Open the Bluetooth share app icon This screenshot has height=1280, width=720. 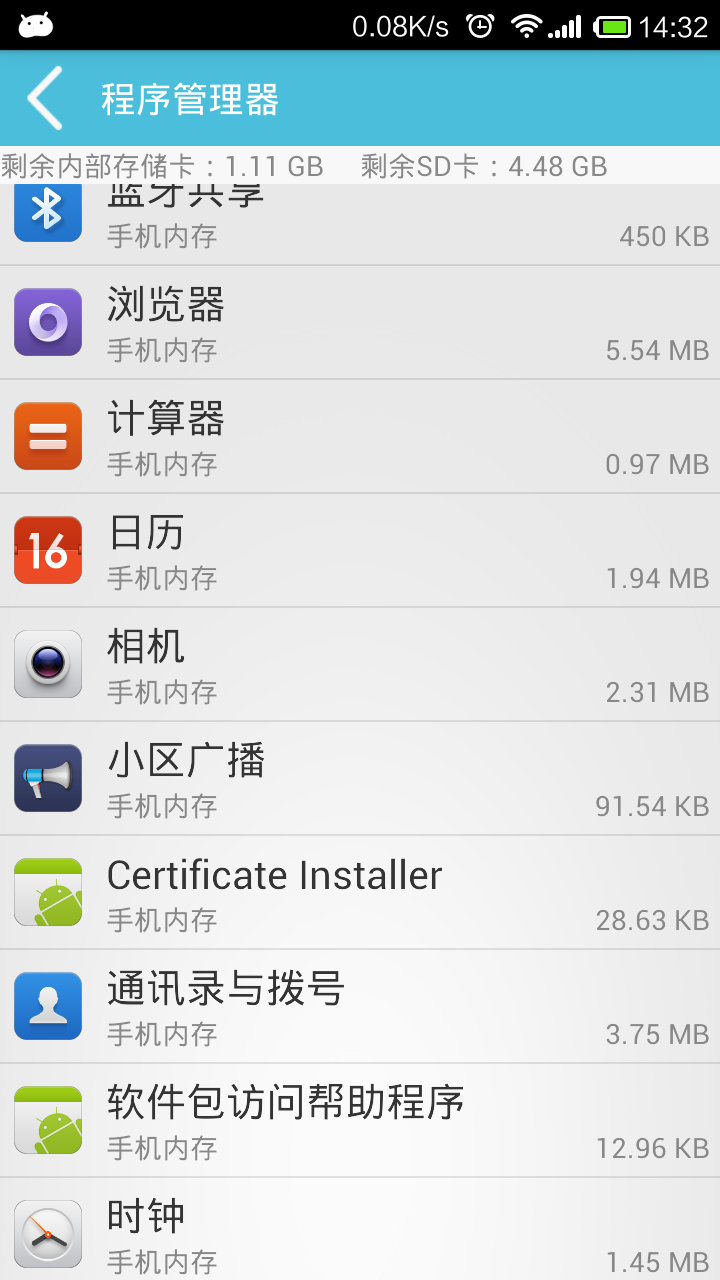click(x=47, y=210)
